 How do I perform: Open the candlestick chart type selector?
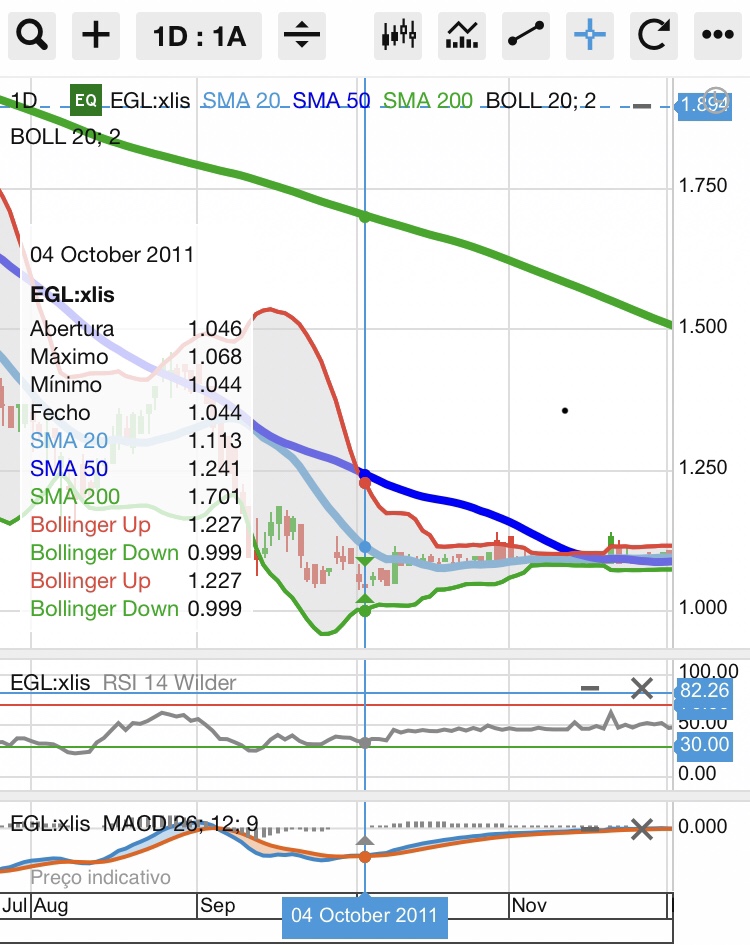coord(399,36)
